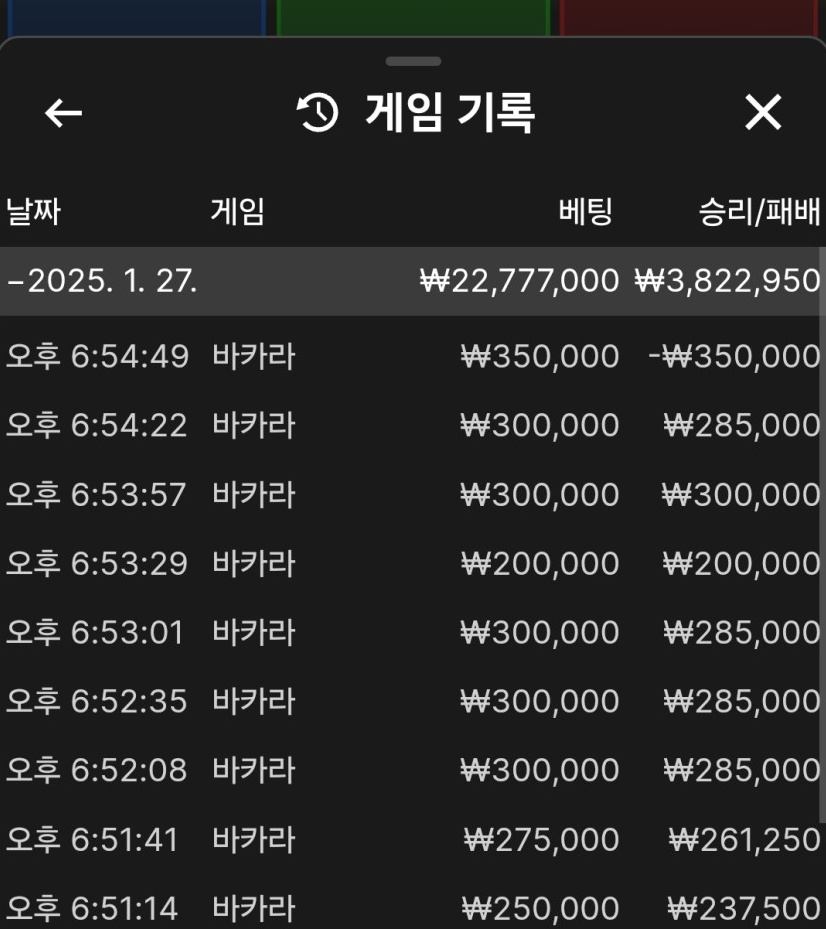Open the 오후 6:53:29 바카라 game details
The image size is (826, 929).
click(412, 563)
